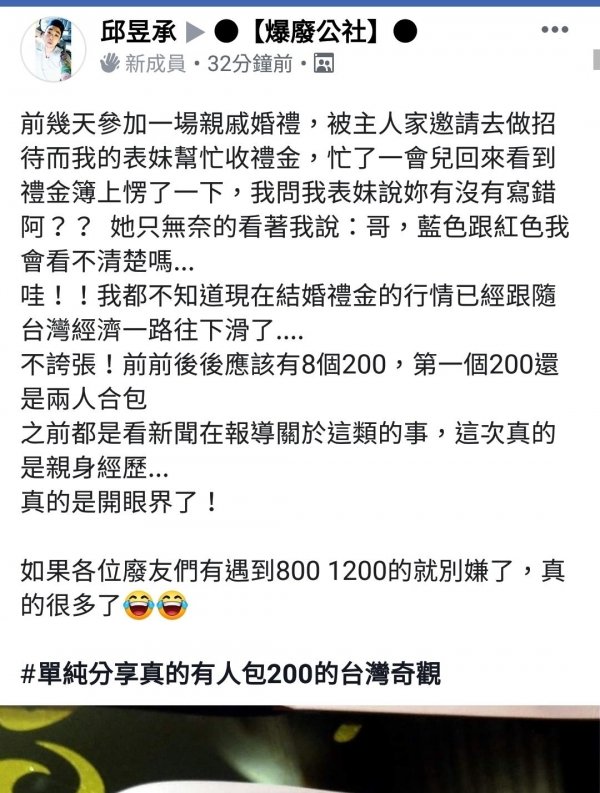This screenshot has width=600, height=793.
Task: View the profile of poster 邱昱承
Action: point(137,31)
